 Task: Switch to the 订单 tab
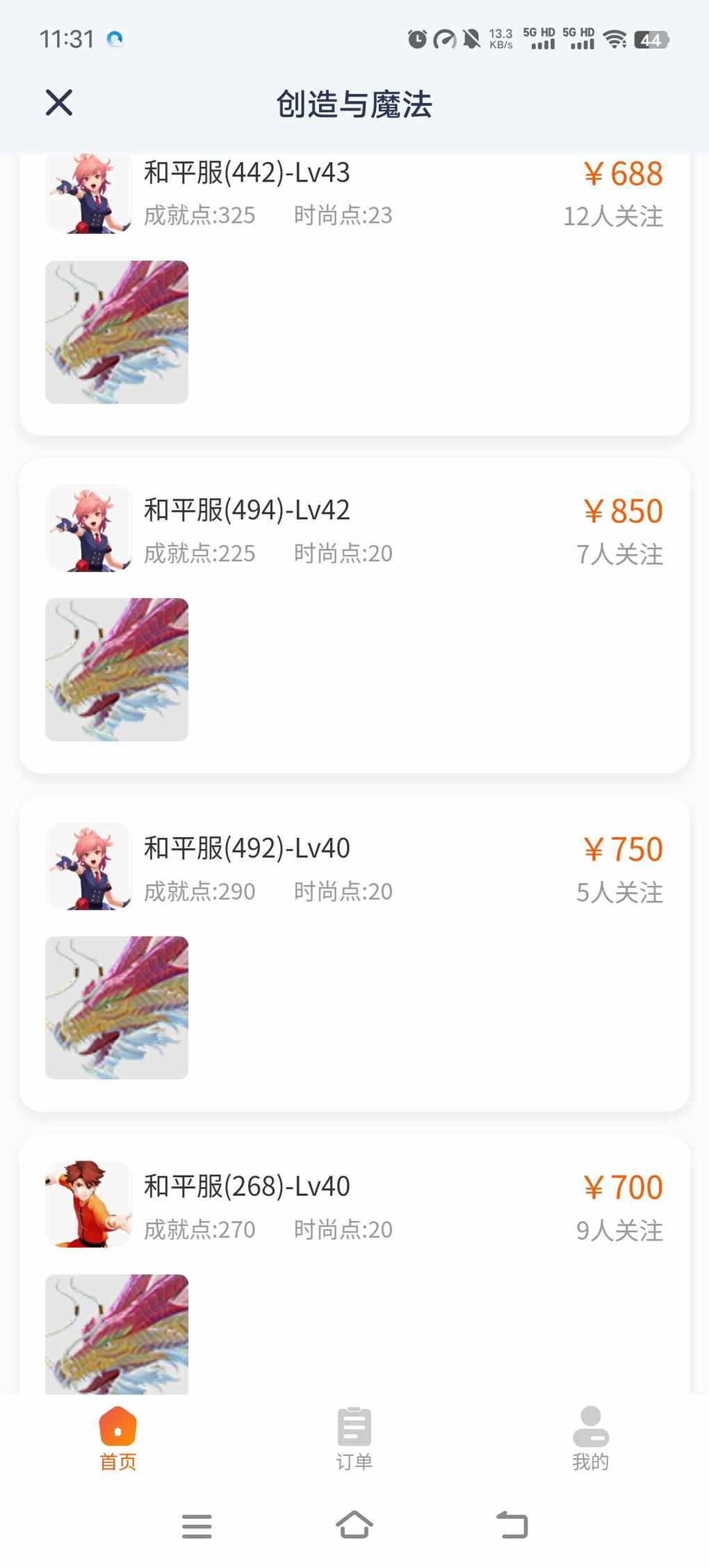354,1438
